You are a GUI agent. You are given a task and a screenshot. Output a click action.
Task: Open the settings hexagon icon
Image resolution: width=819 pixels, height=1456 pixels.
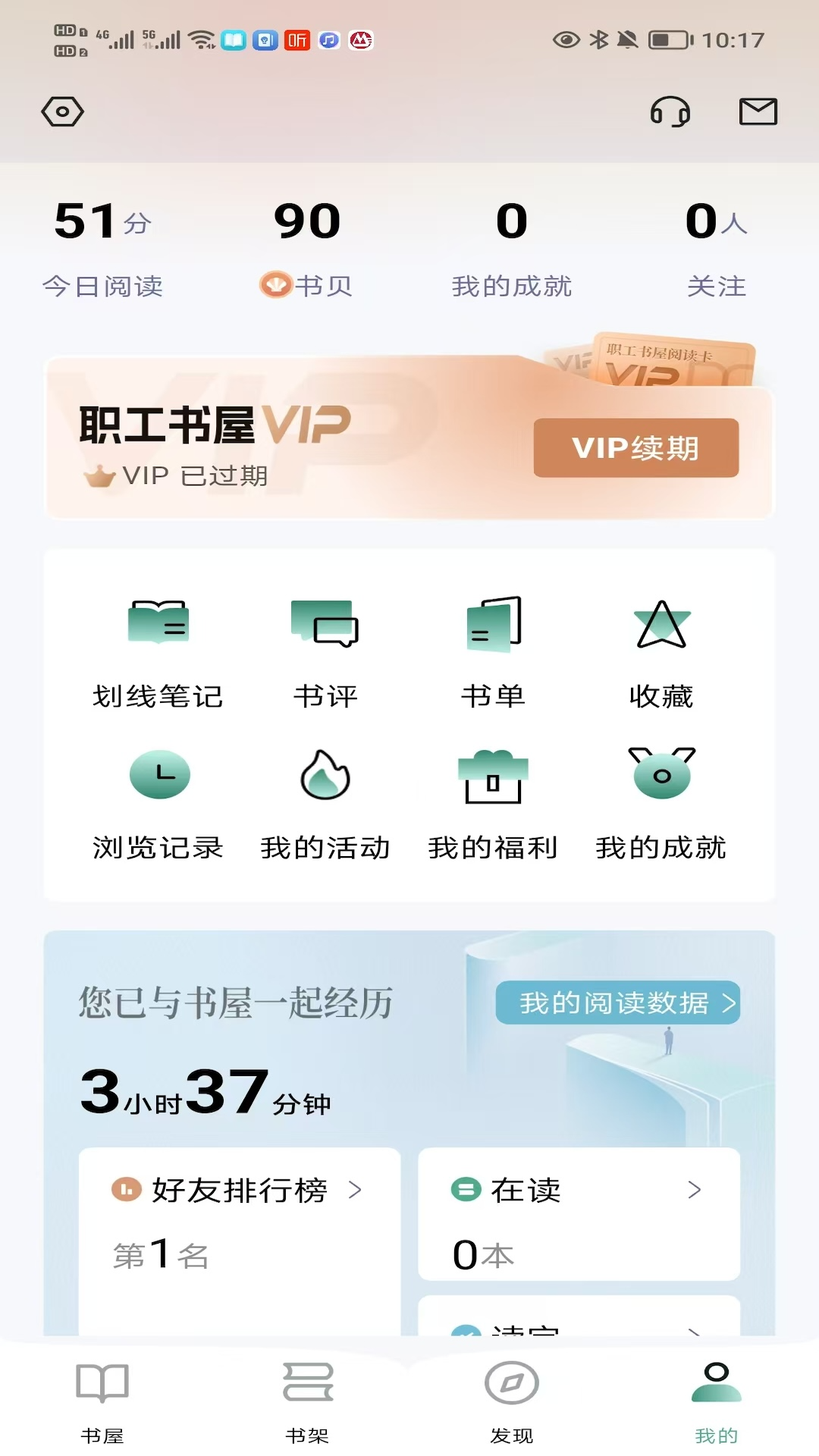62,112
